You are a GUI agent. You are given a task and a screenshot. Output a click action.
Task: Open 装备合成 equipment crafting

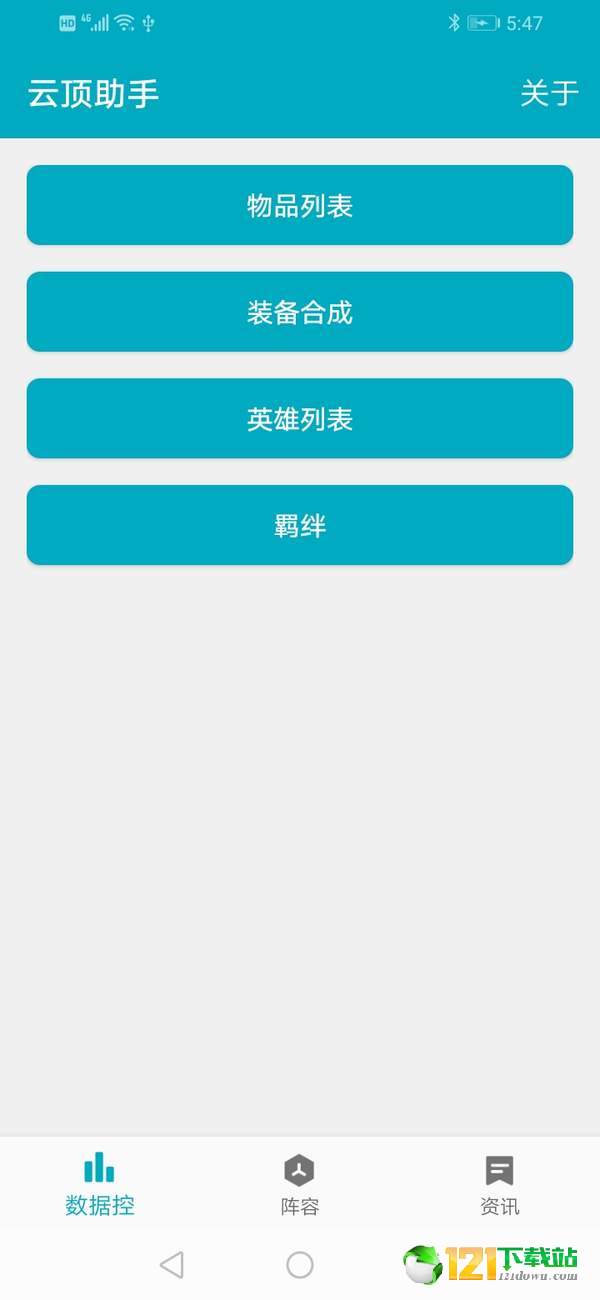(300, 312)
